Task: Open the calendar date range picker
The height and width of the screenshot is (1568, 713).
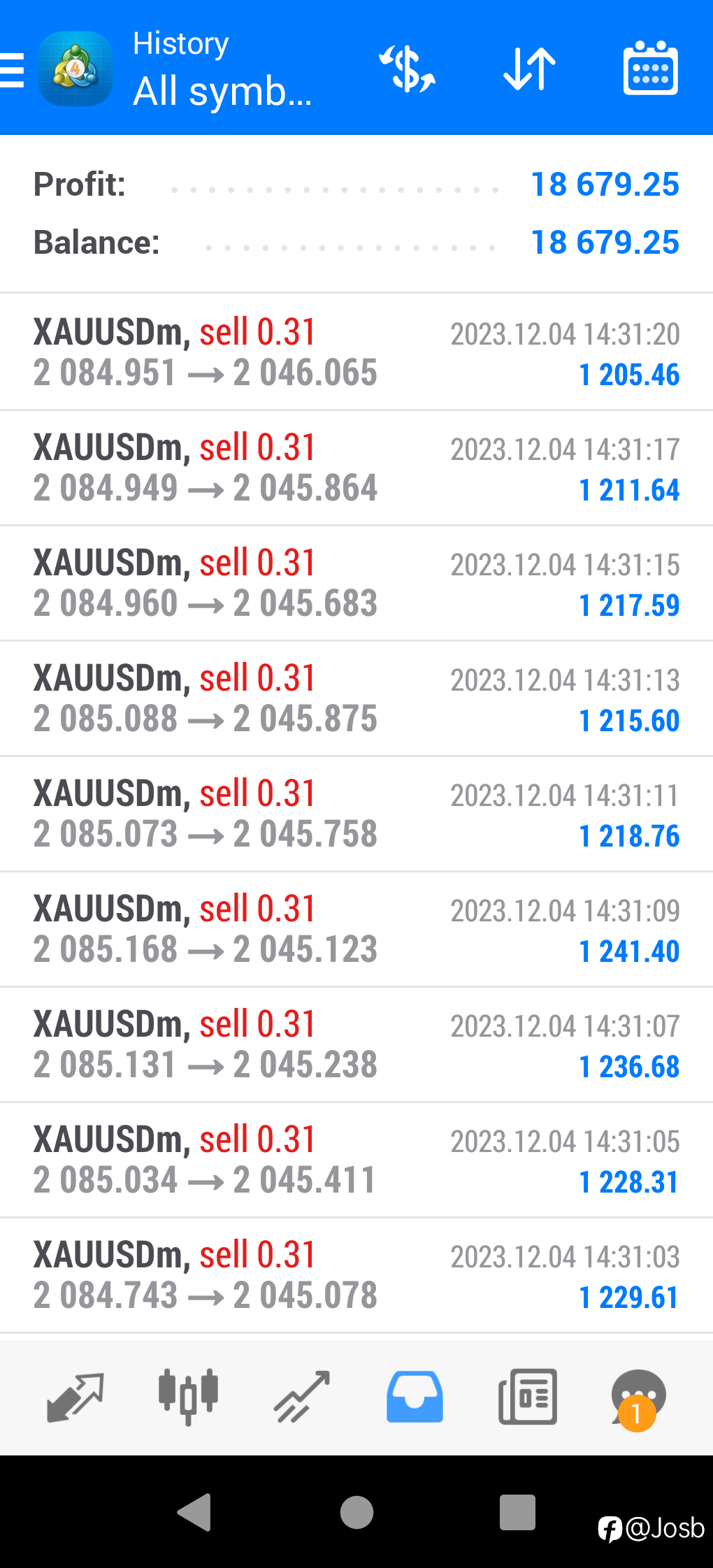Action: tap(650, 68)
